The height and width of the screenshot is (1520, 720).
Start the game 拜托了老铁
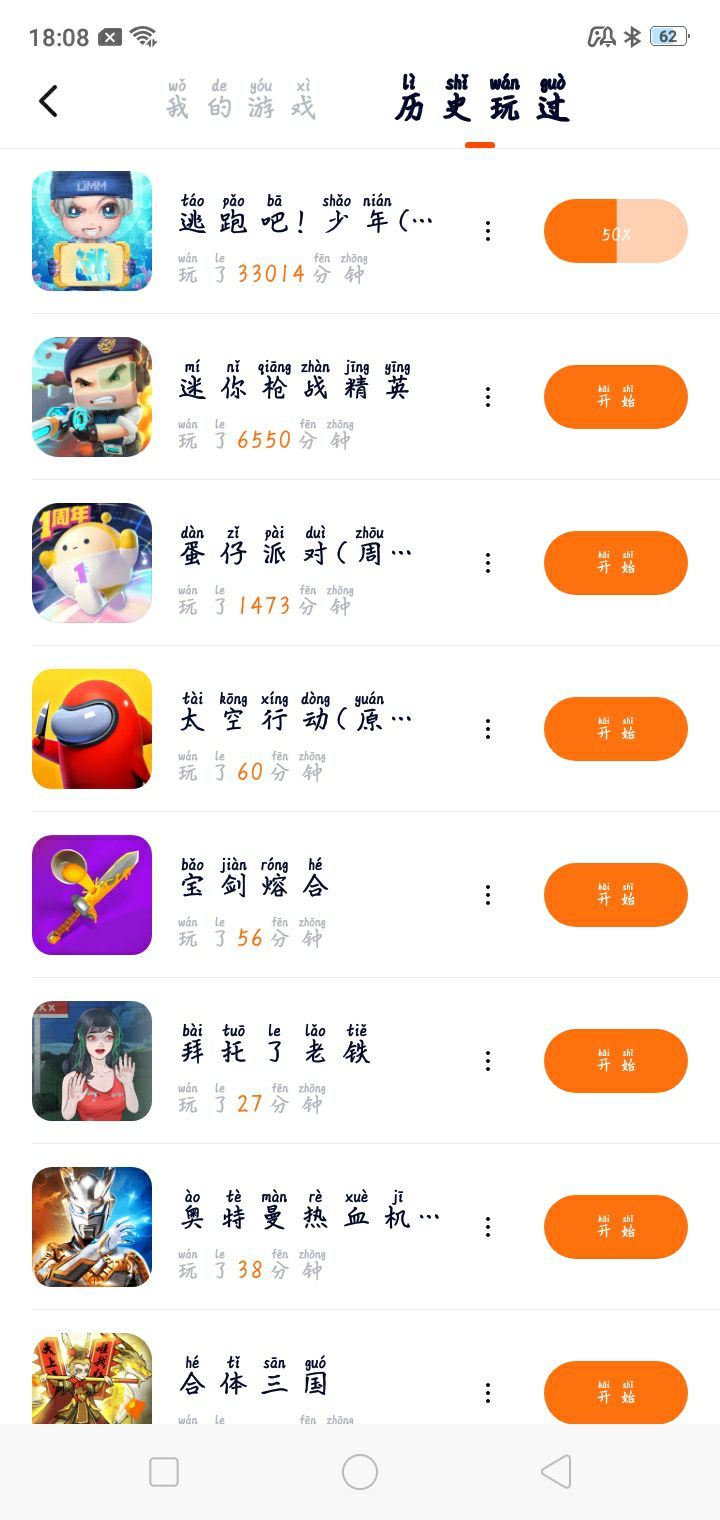[616, 1061]
